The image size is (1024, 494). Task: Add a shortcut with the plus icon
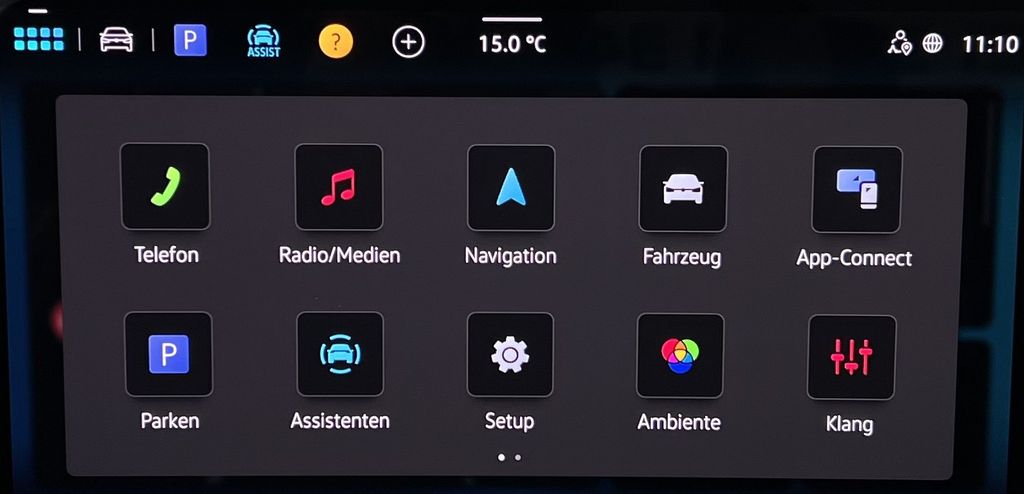(x=408, y=42)
